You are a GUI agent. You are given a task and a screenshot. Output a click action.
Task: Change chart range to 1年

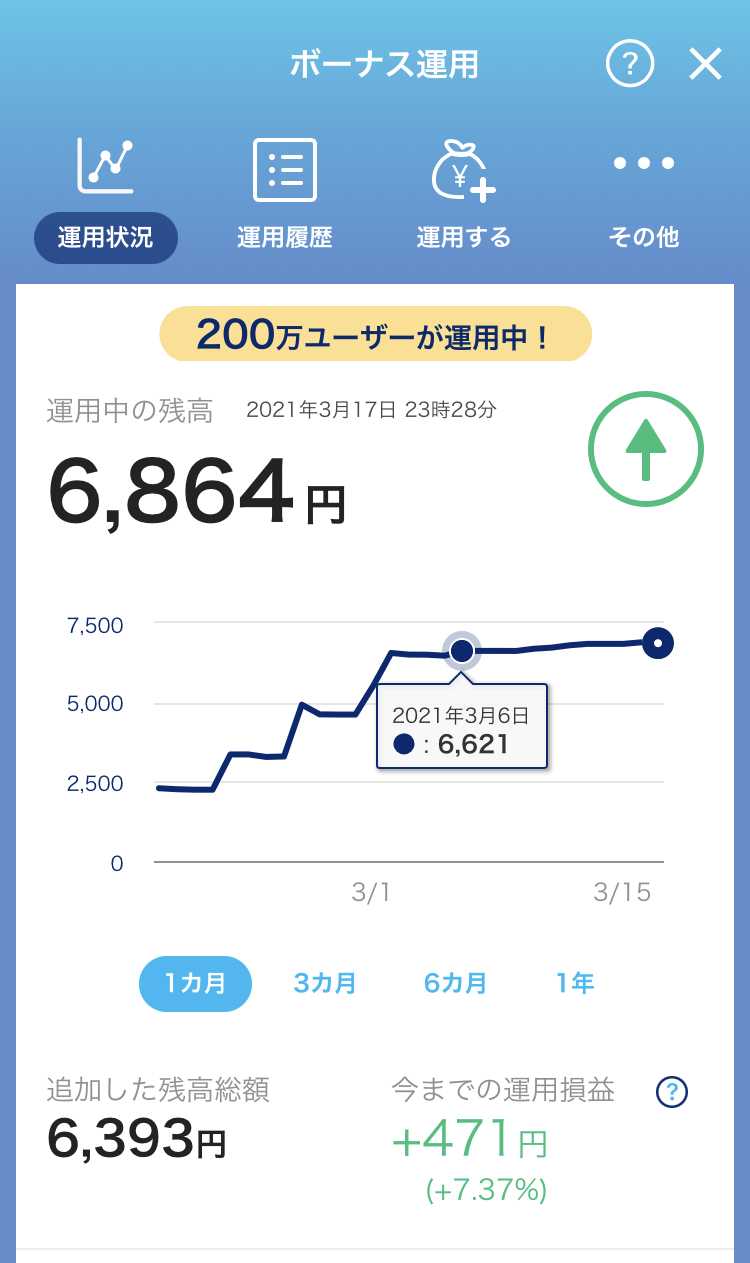coord(575,983)
